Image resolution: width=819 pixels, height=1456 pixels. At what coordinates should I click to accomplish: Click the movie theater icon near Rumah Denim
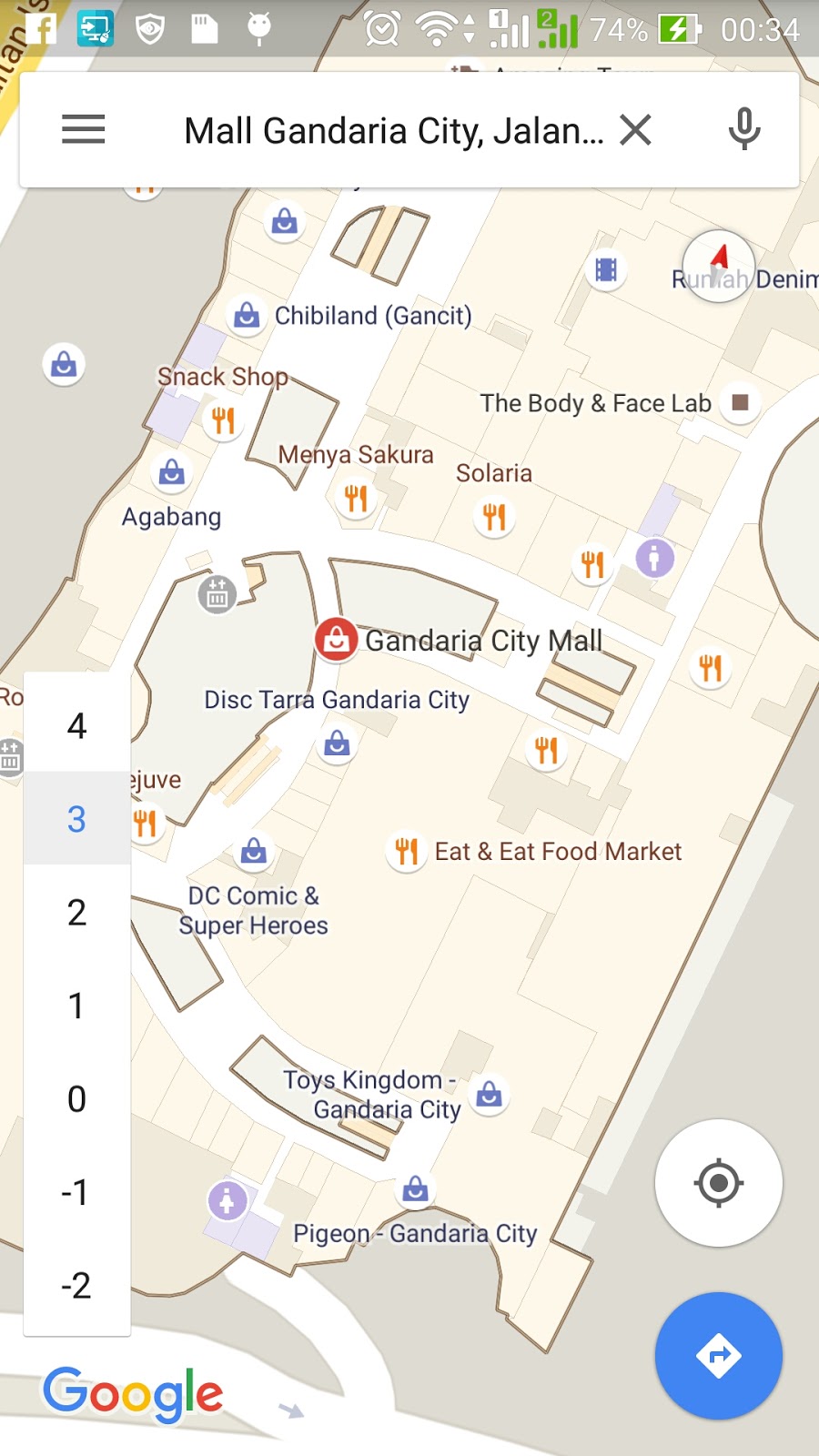point(606,271)
